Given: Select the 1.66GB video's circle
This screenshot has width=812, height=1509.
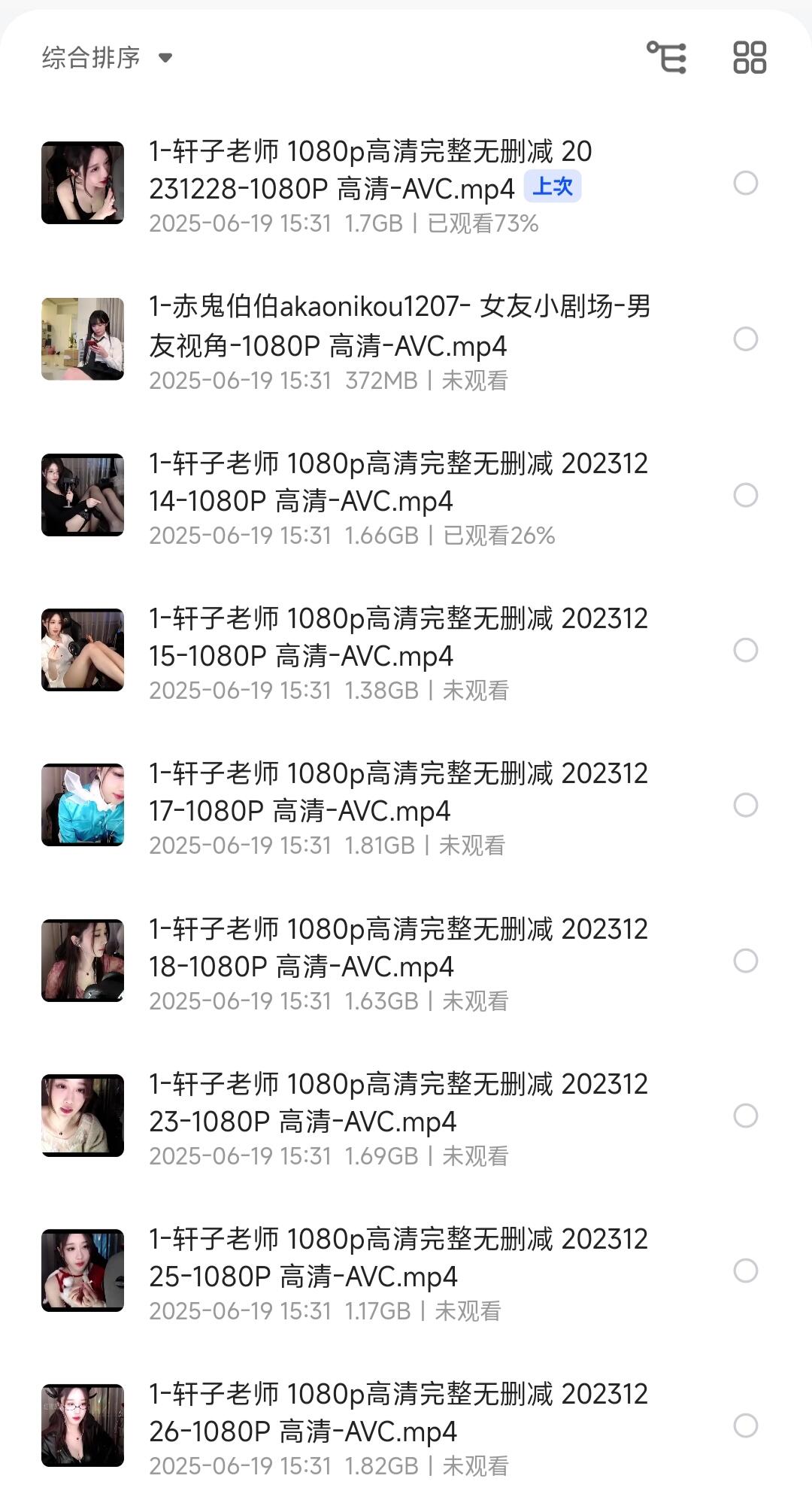Looking at the screenshot, I should click(745, 495).
